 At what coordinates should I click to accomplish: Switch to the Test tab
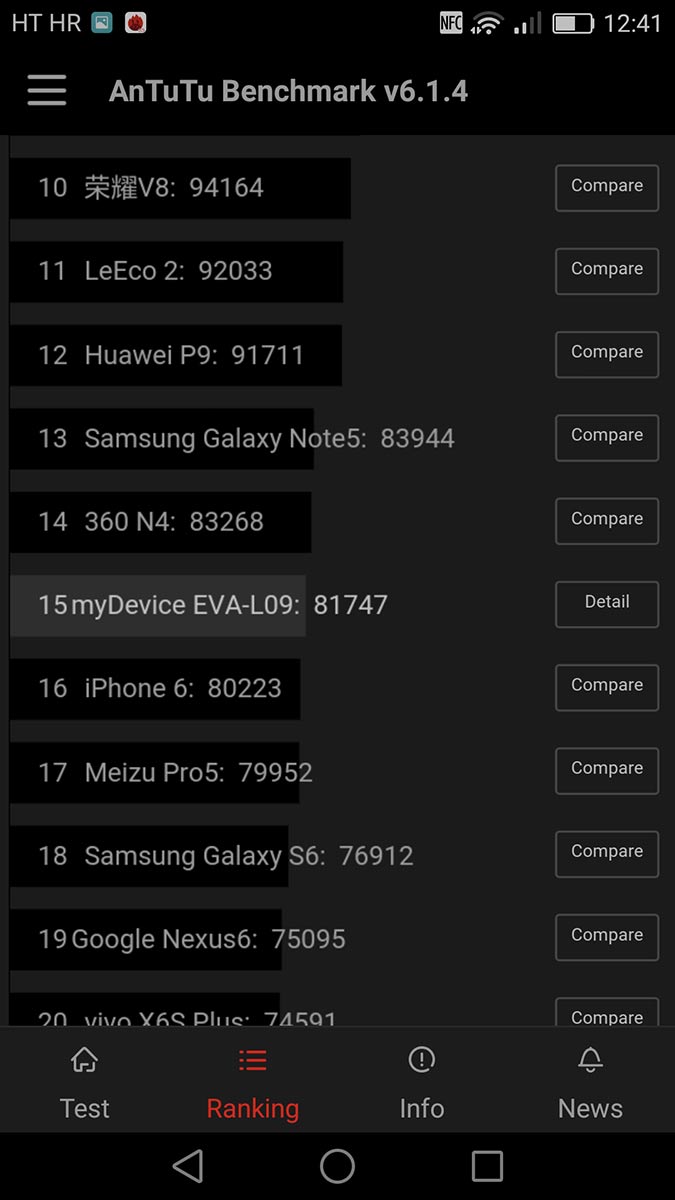[x=85, y=1082]
